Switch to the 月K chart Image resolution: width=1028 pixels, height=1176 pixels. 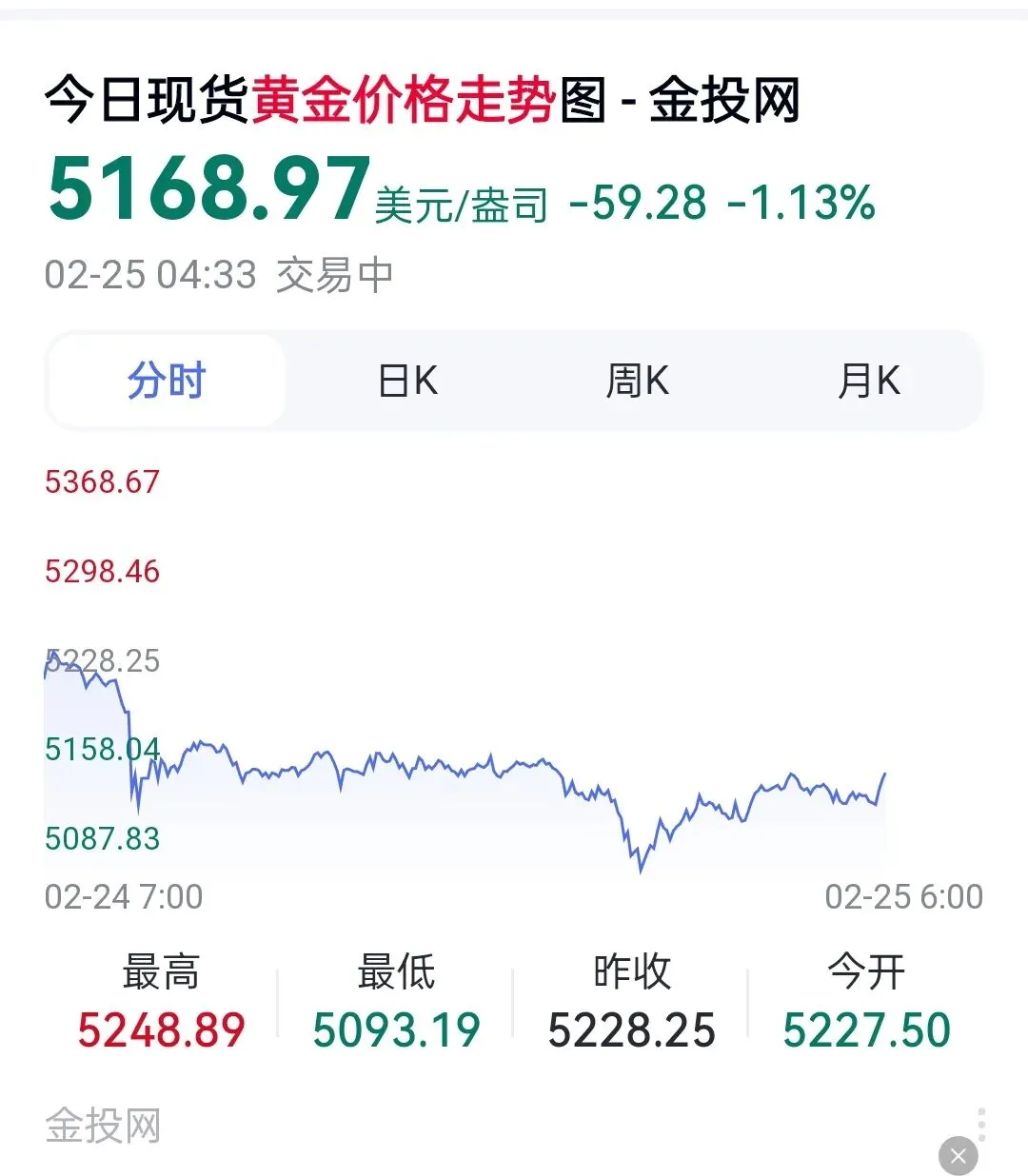pyautogui.click(x=868, y=381)
